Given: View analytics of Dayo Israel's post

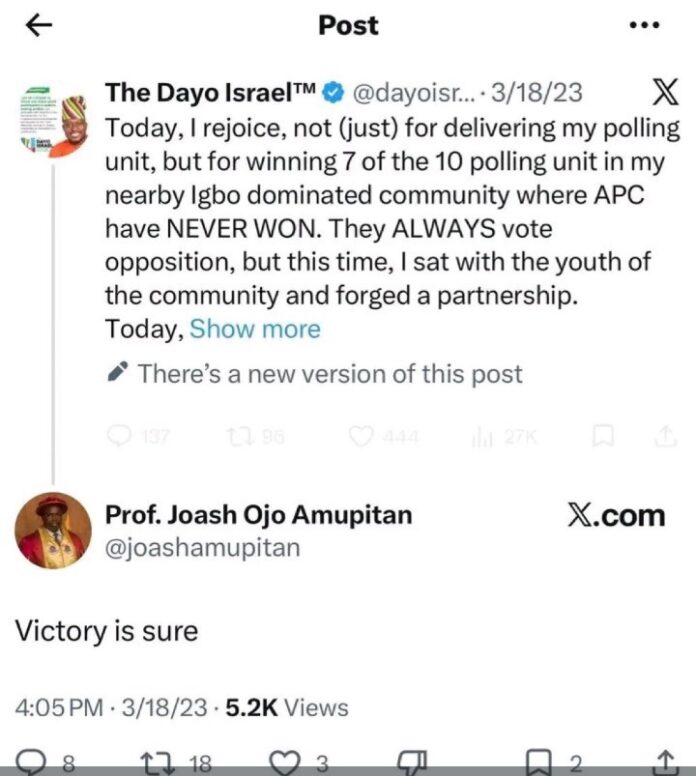Looking at the screenshot, I should coord(483,436).
